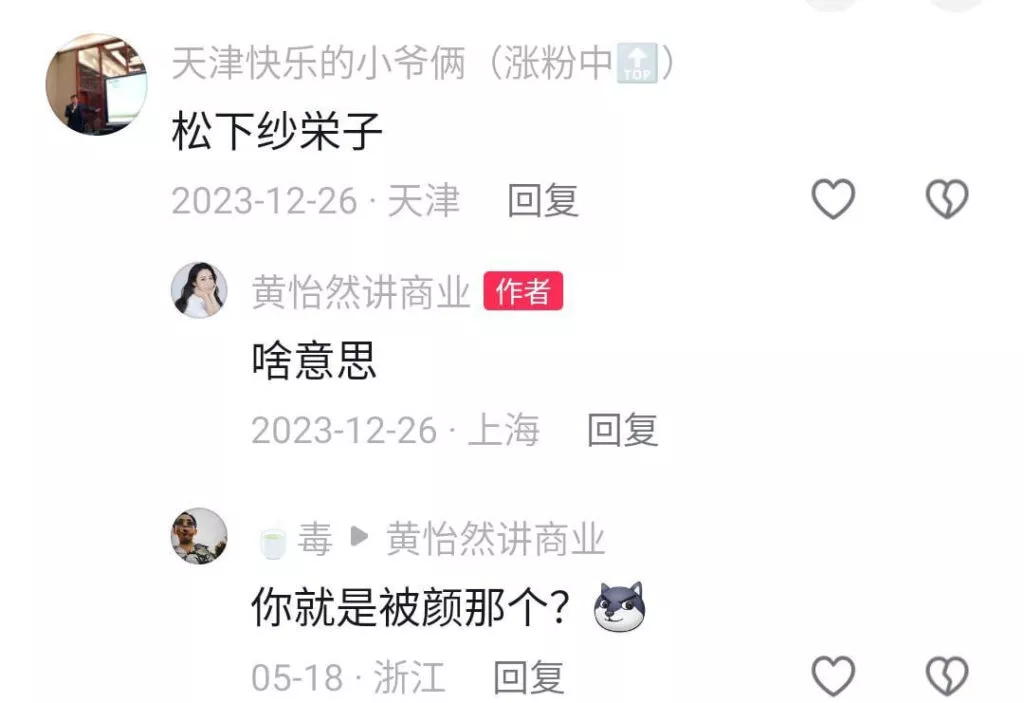
Task: Like the comment 松下纱荣子
Action: (832, 200)
